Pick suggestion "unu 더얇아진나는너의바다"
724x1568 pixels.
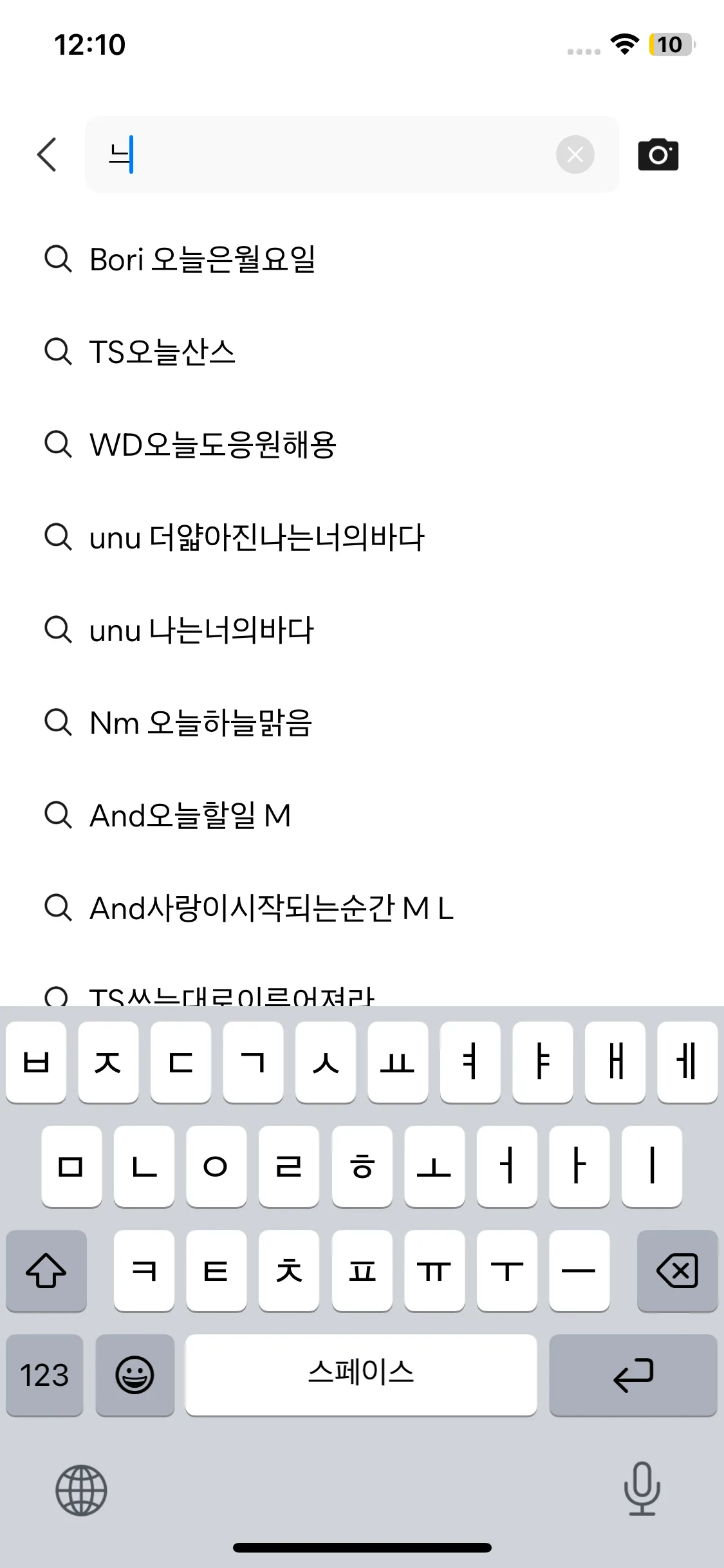pyautogui.click(x=257, y=537)
